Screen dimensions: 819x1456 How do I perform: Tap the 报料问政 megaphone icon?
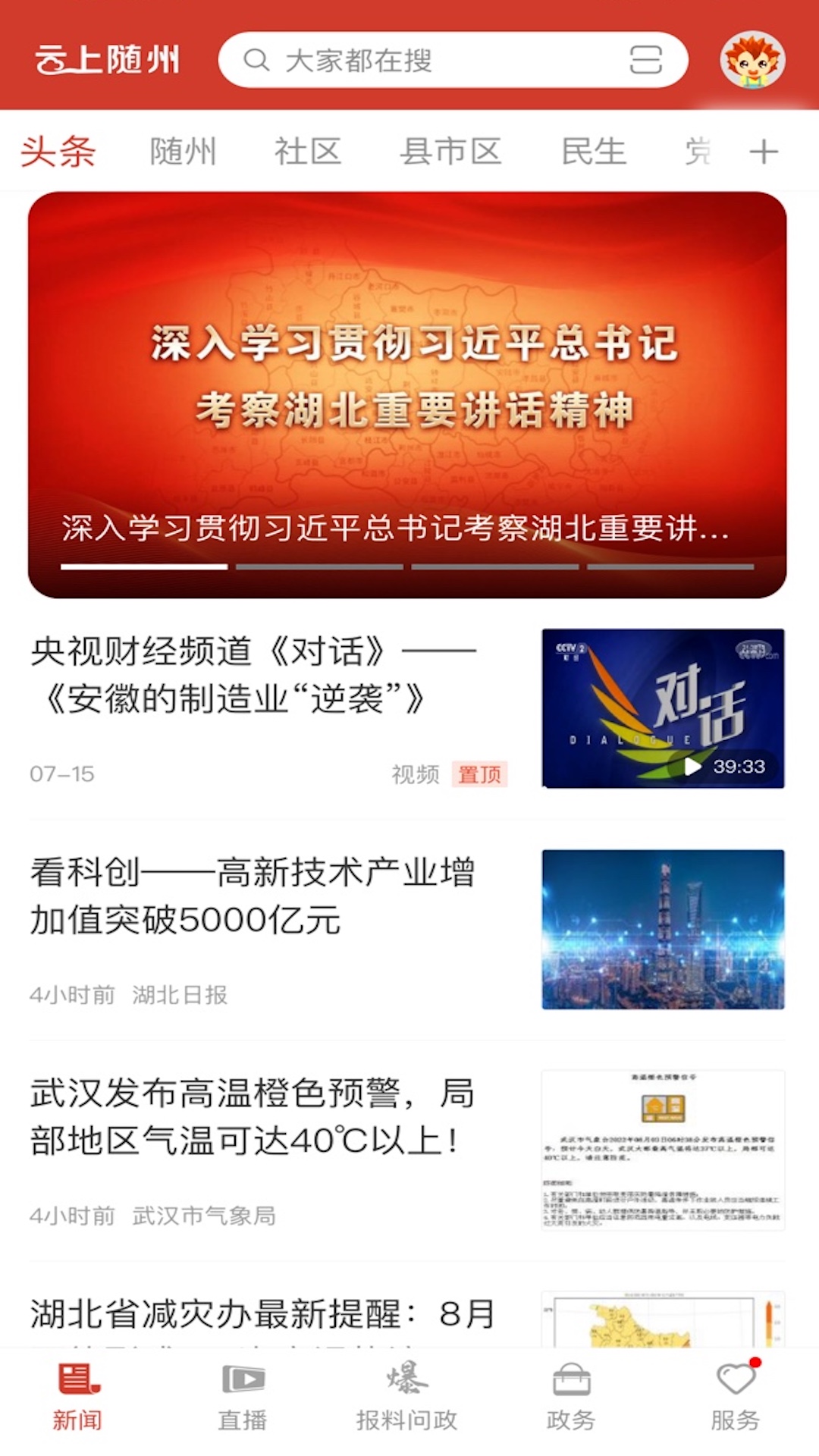pos(407,1376)
